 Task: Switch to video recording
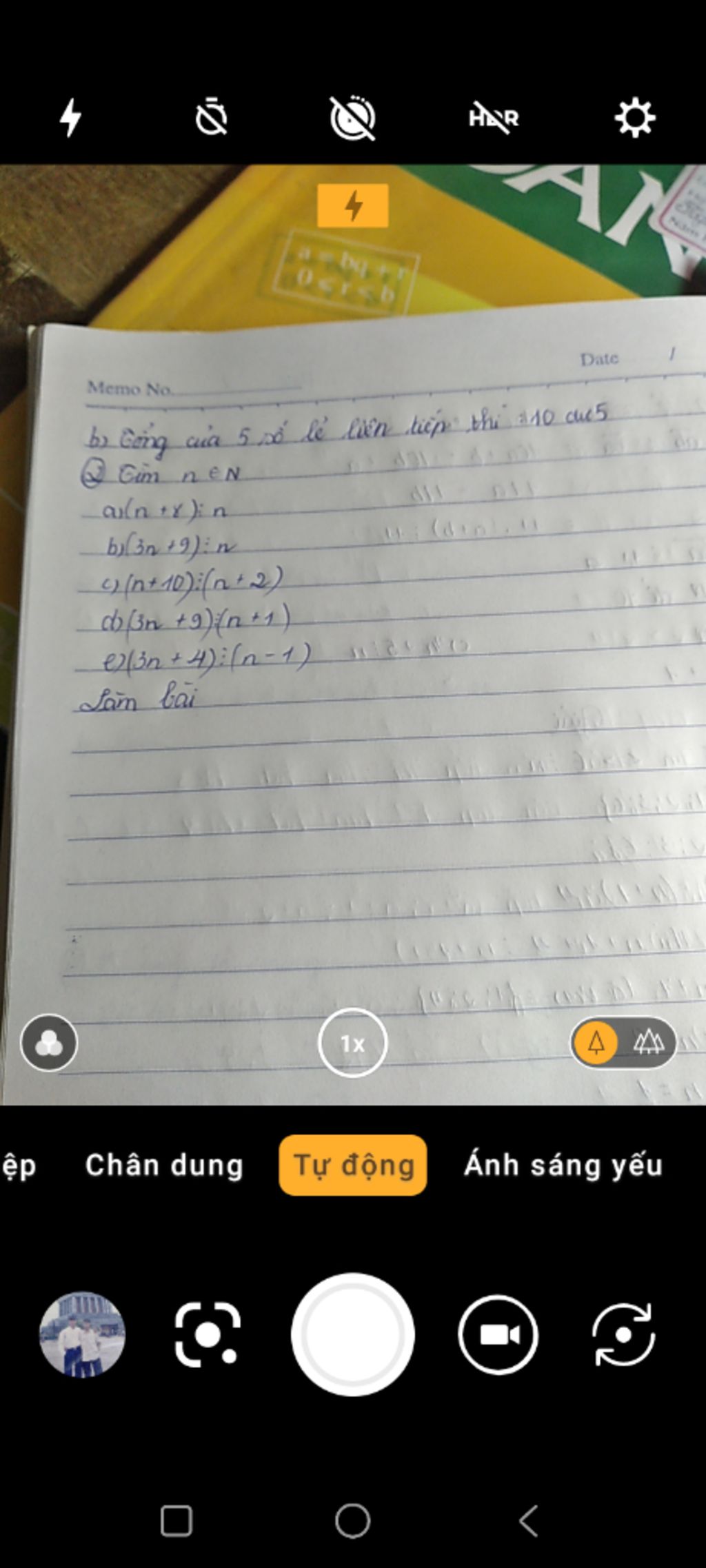498,1335
